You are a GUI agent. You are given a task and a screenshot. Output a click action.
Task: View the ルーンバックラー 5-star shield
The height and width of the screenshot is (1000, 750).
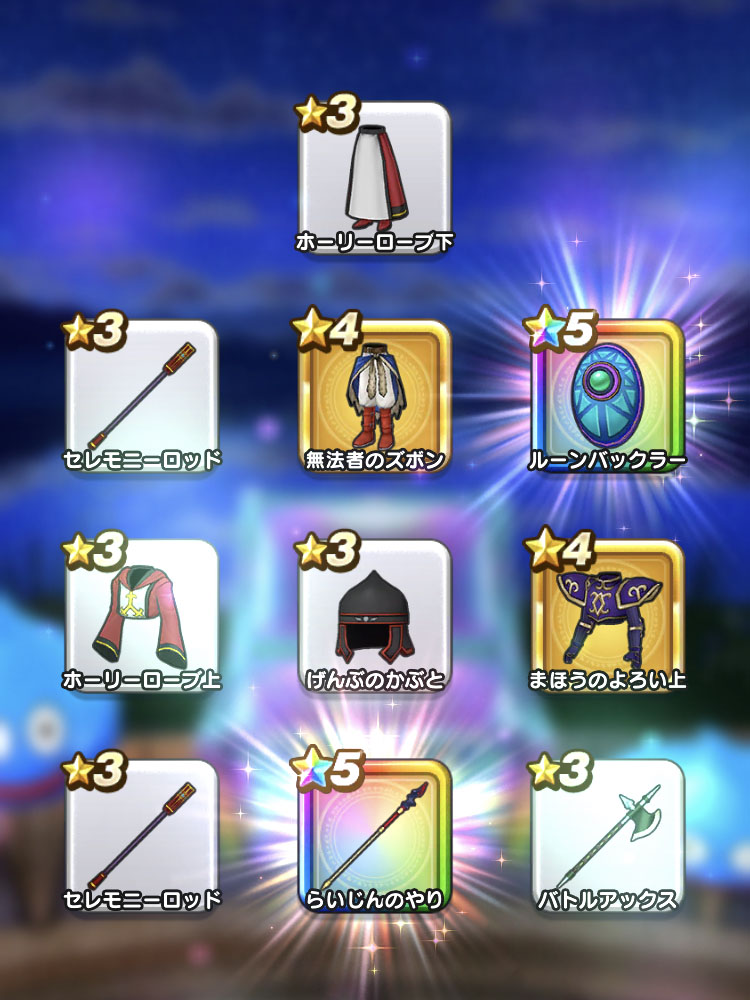[607, 397]
